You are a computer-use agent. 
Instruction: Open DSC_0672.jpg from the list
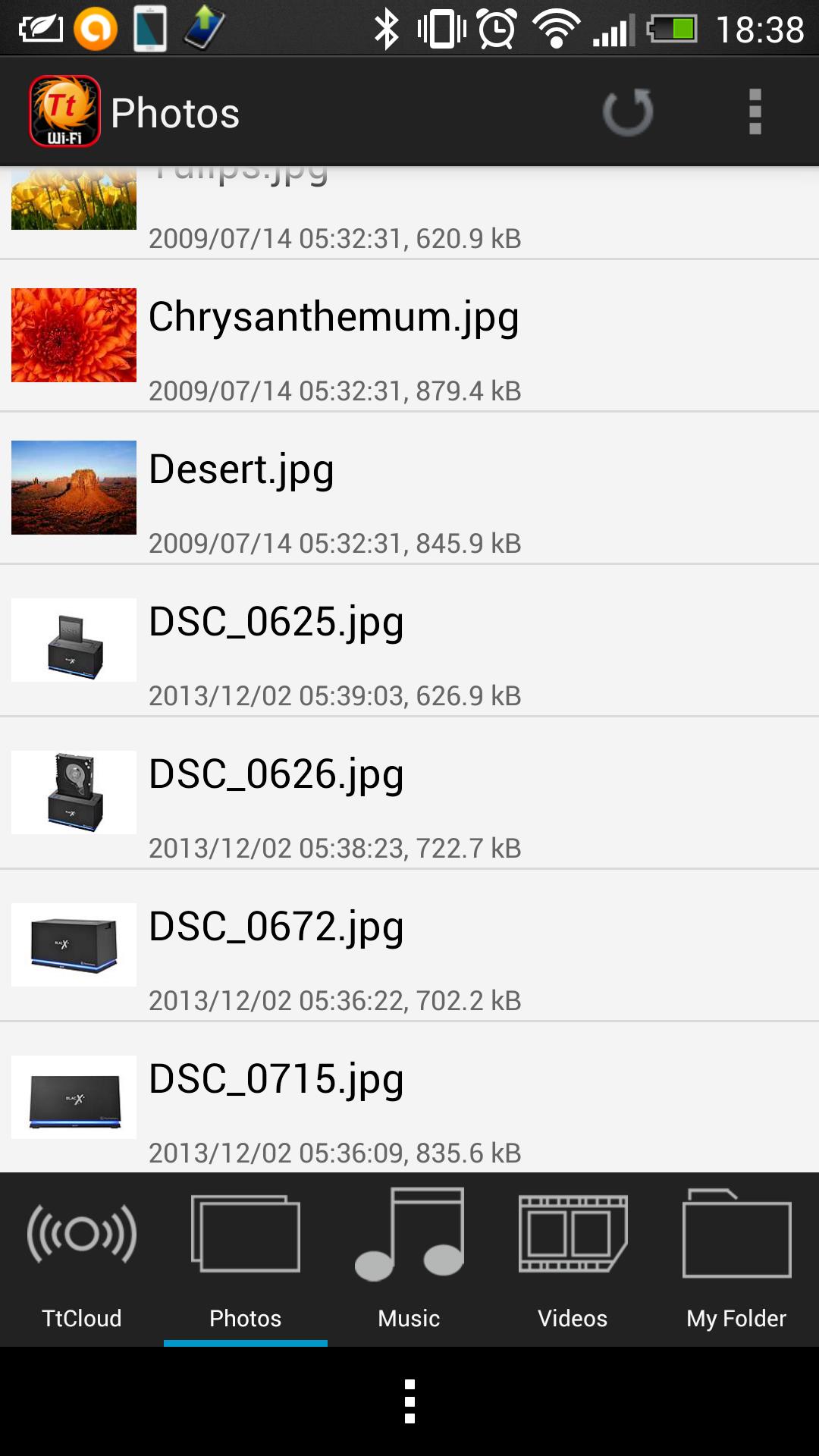point(409,946)
